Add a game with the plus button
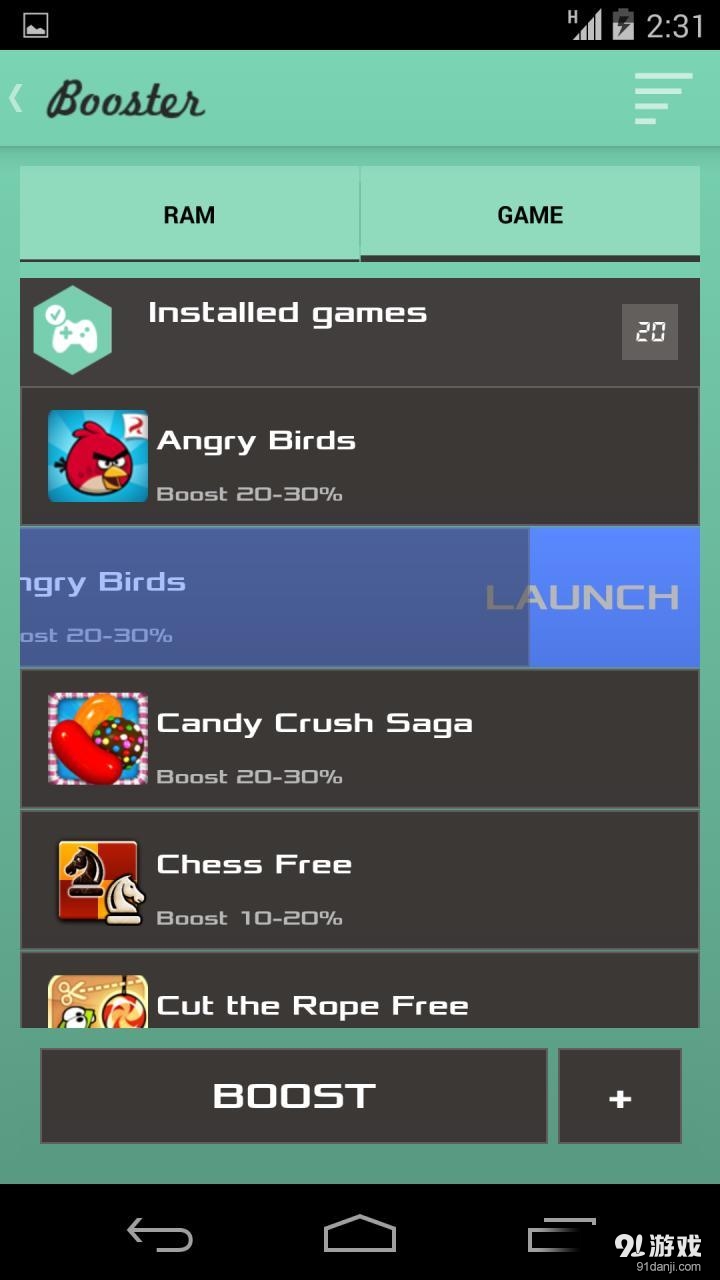The width and height of the screenshot is (720, 1280). [620, 1097]
